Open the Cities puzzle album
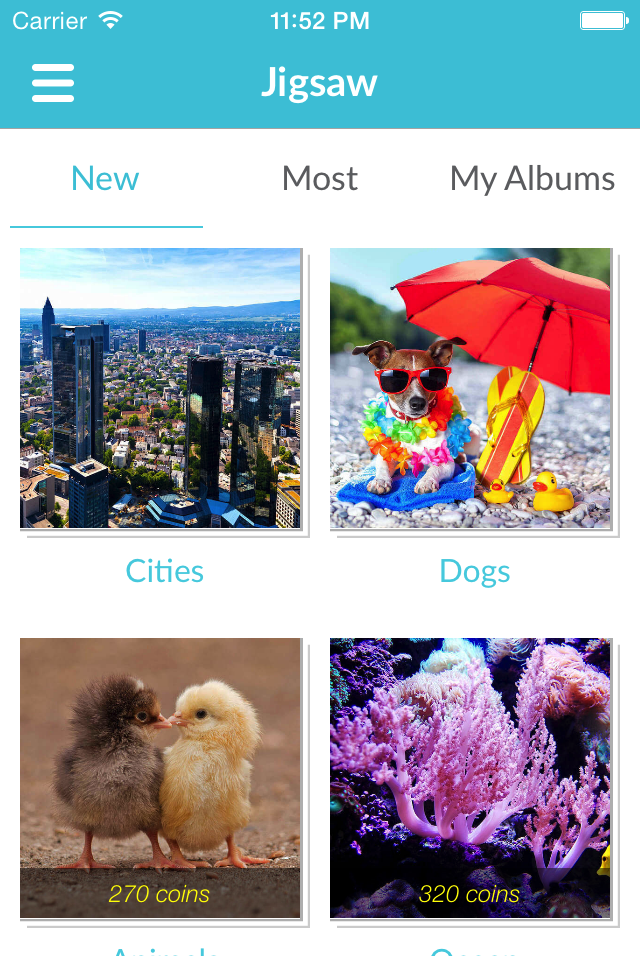 (x=160, y=388)
